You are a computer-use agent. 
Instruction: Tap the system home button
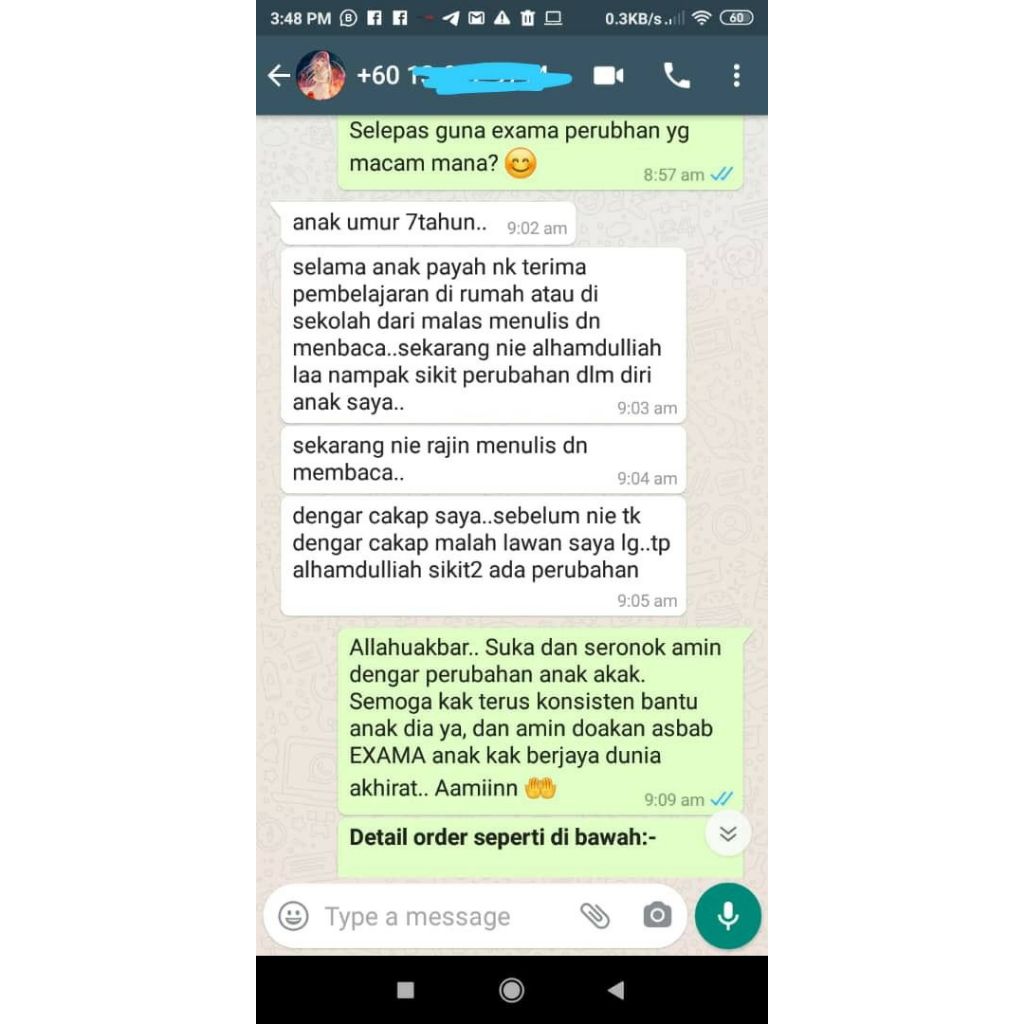tap(511, 990)
